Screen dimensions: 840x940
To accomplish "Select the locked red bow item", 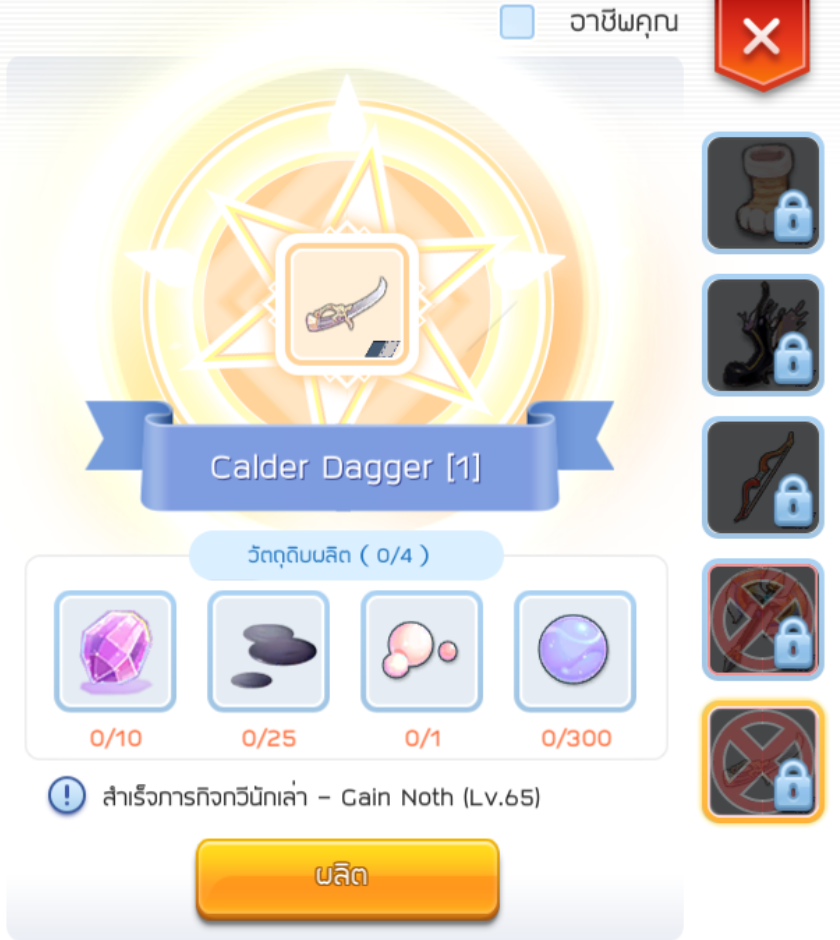I will tap(763, 477).
